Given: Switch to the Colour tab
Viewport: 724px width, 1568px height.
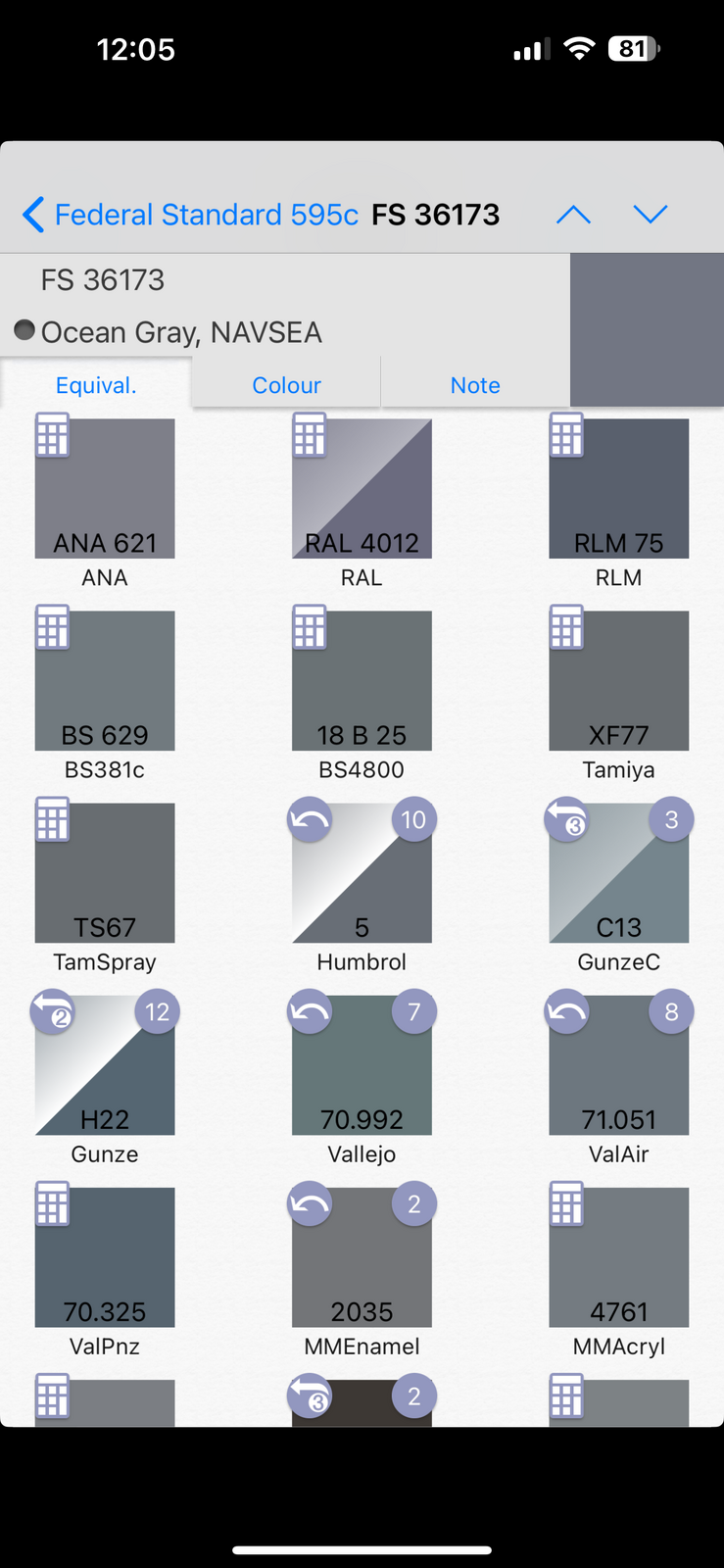Looking at the screenshot, I should [x=286, y=385].
